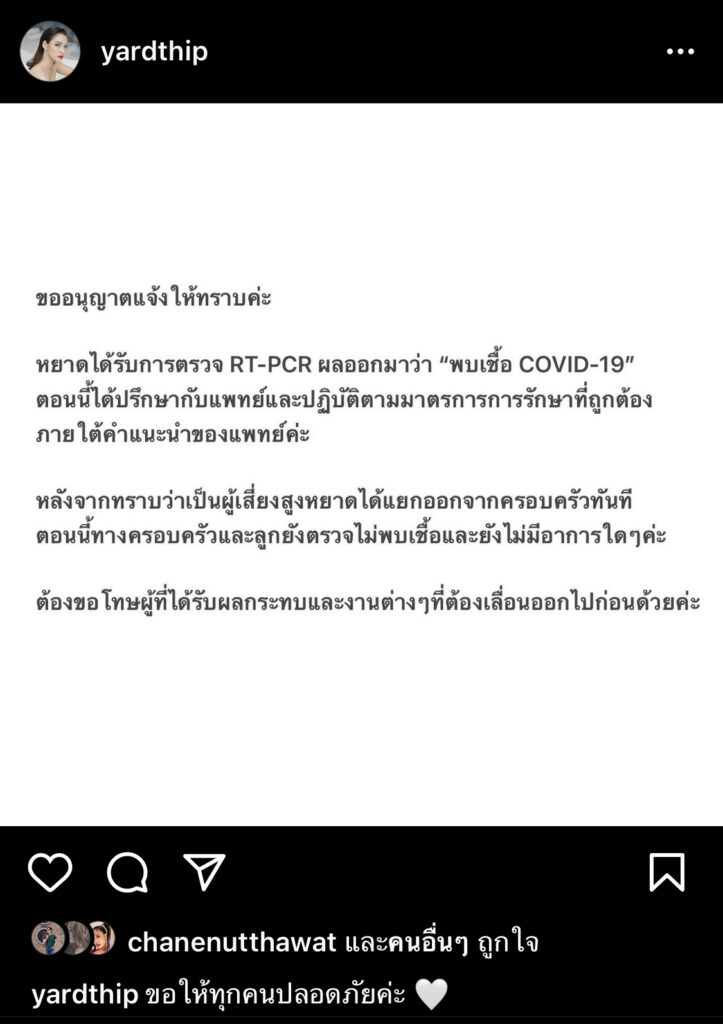Like yardthip's post with the heart icon
The width and height of the screenshot is (723, 1024).
coord(49,872)
